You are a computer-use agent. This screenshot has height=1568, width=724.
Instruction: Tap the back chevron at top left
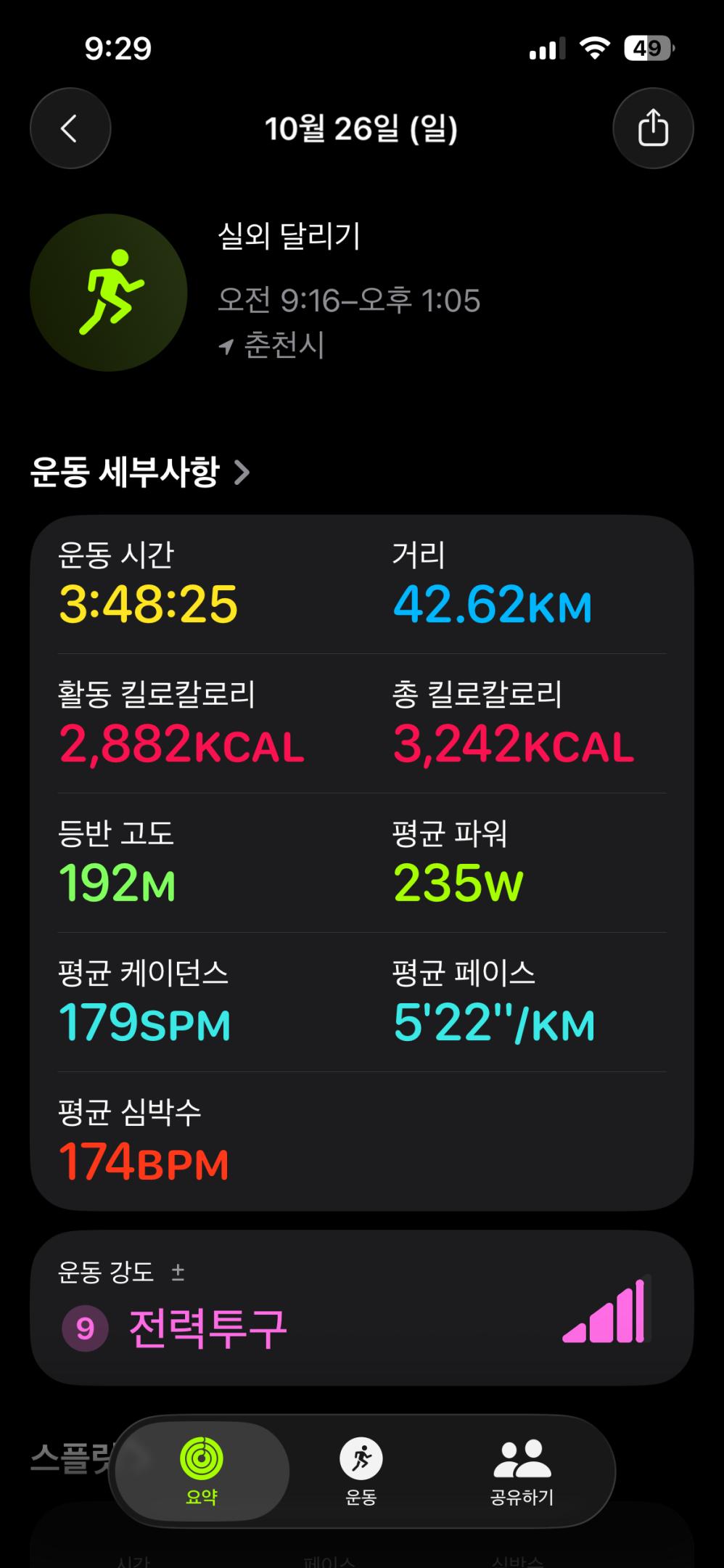coord(70,127)
